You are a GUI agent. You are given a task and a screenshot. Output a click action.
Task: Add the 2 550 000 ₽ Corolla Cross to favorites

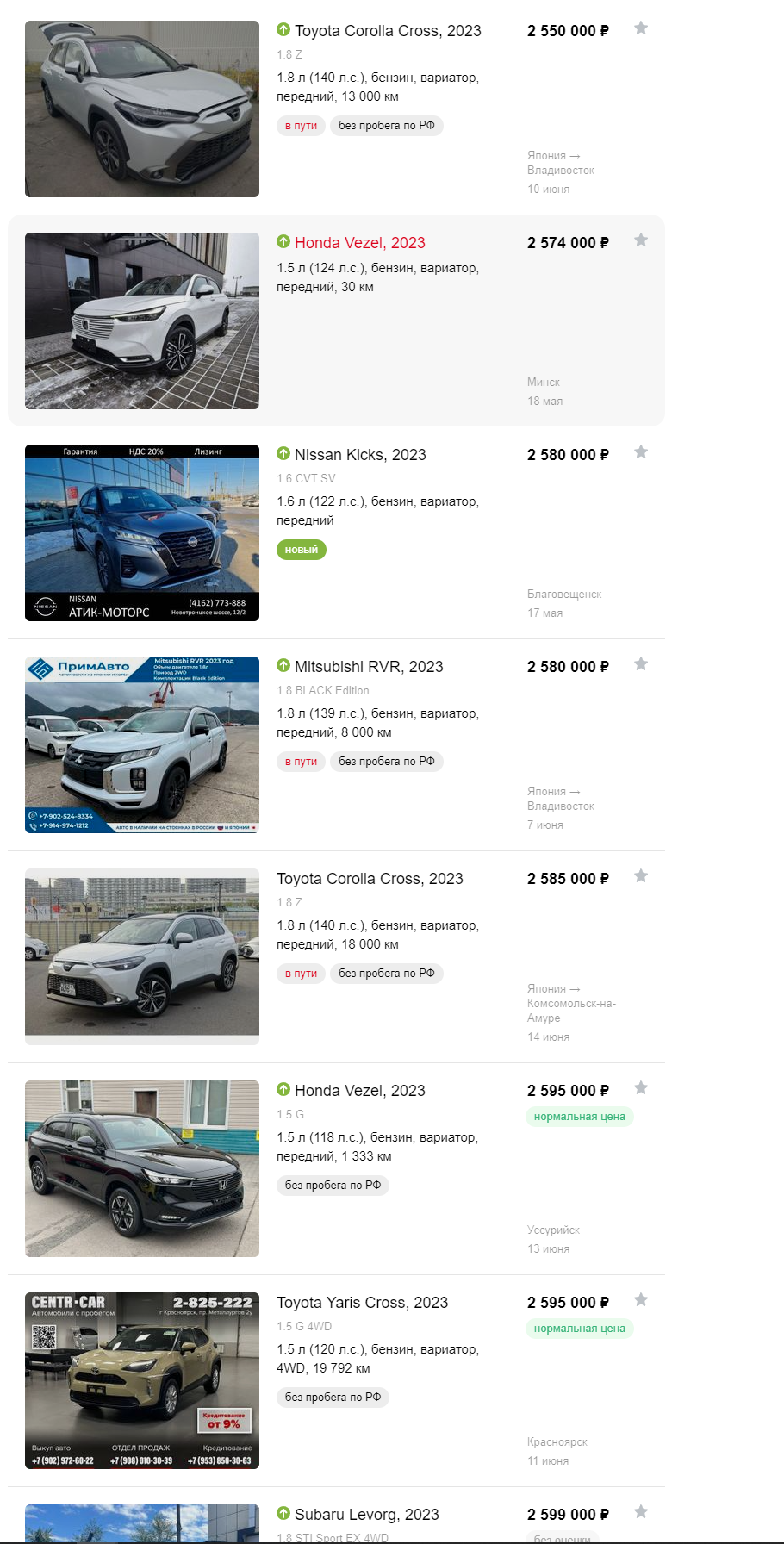pyautogui.click(x=641, y=28)
